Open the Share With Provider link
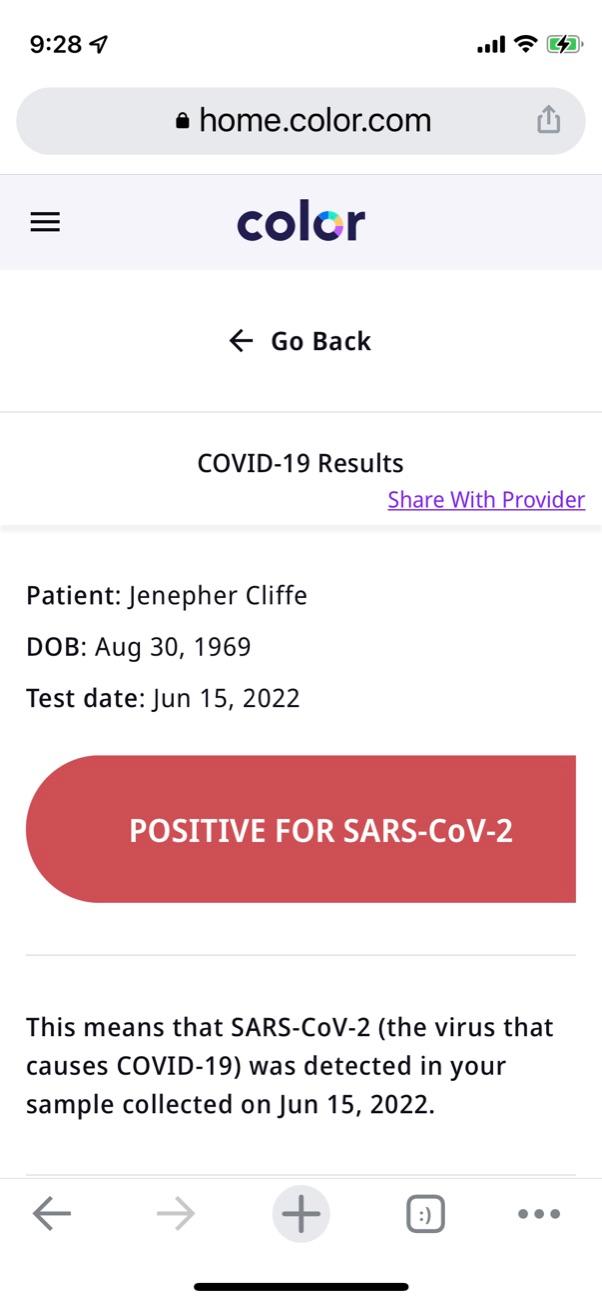The image size is (602, 1304). pos(486,499)
